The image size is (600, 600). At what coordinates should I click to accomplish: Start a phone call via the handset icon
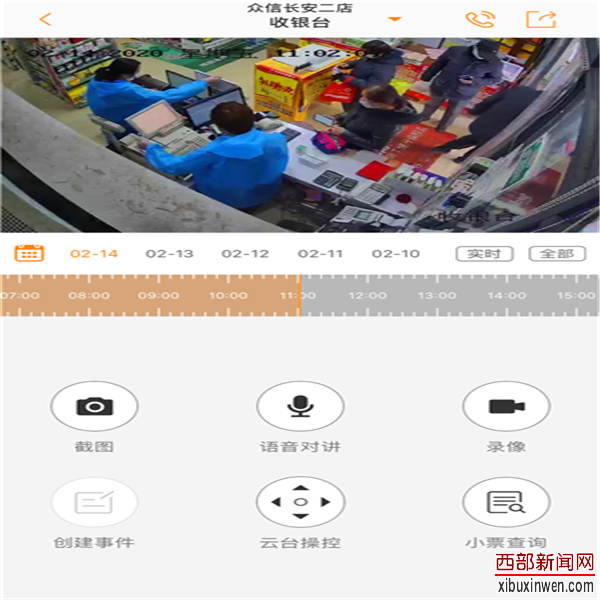point(480,19)
